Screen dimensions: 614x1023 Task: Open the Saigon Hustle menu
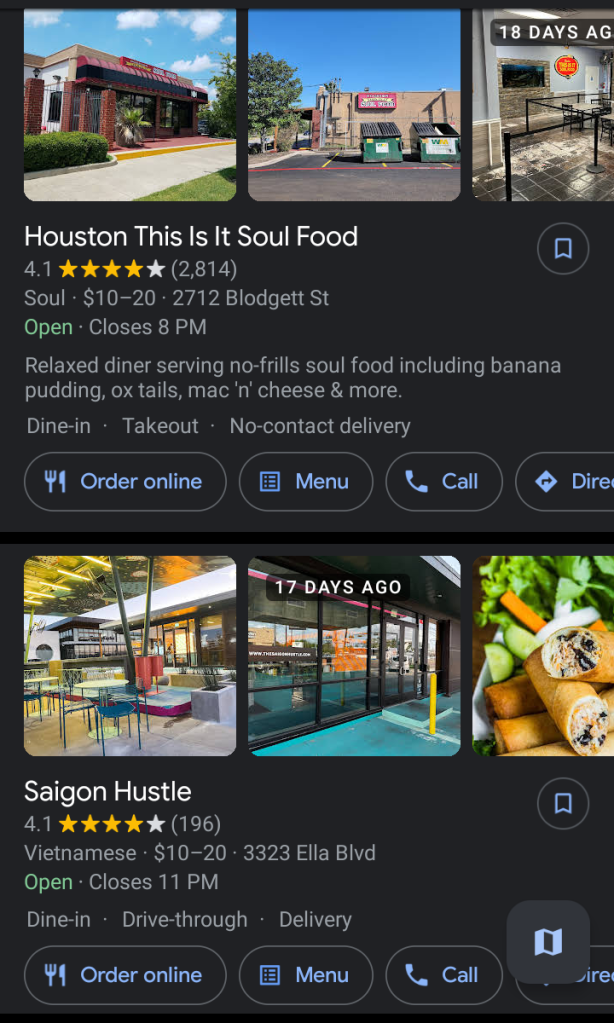pyautogui.click(x=305, y=975)
